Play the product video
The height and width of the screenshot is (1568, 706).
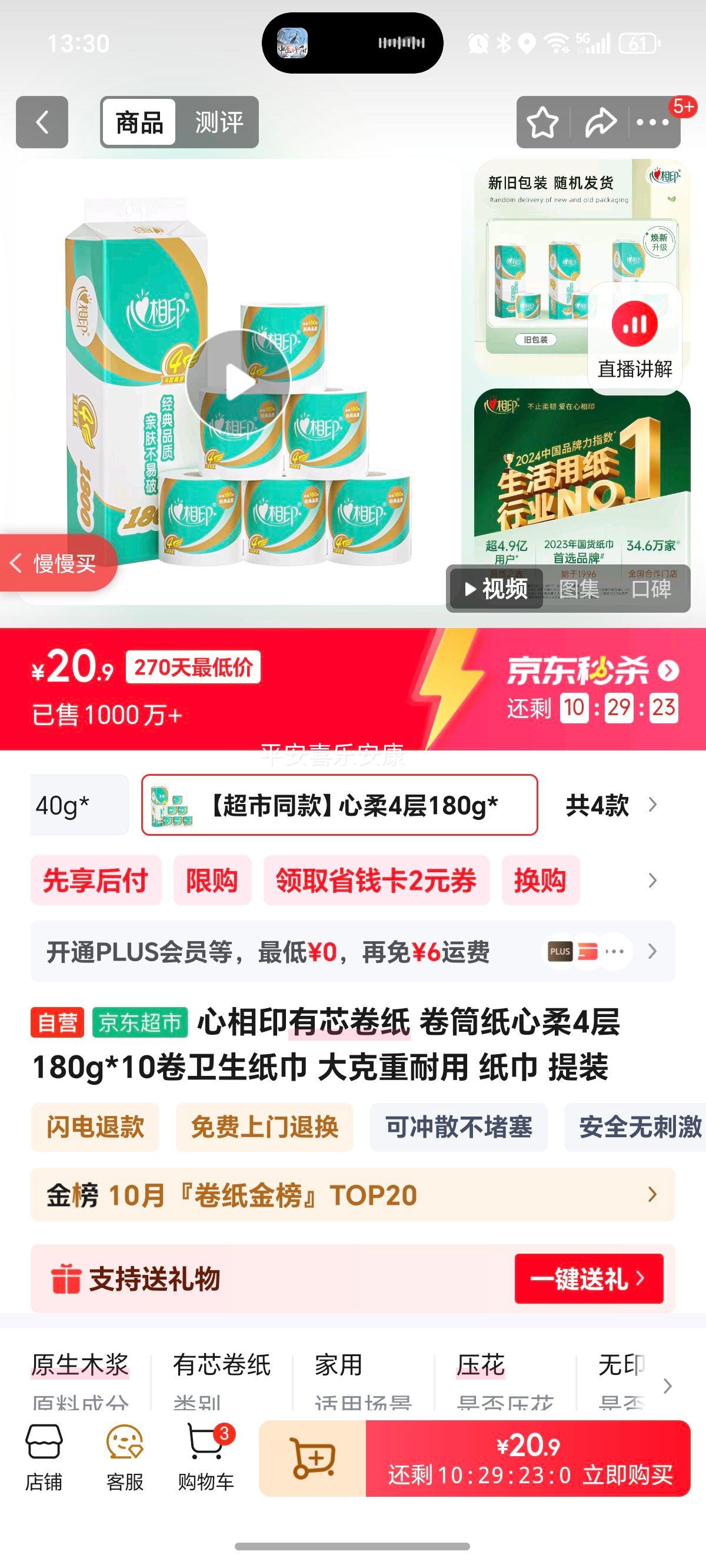(237, 381)
